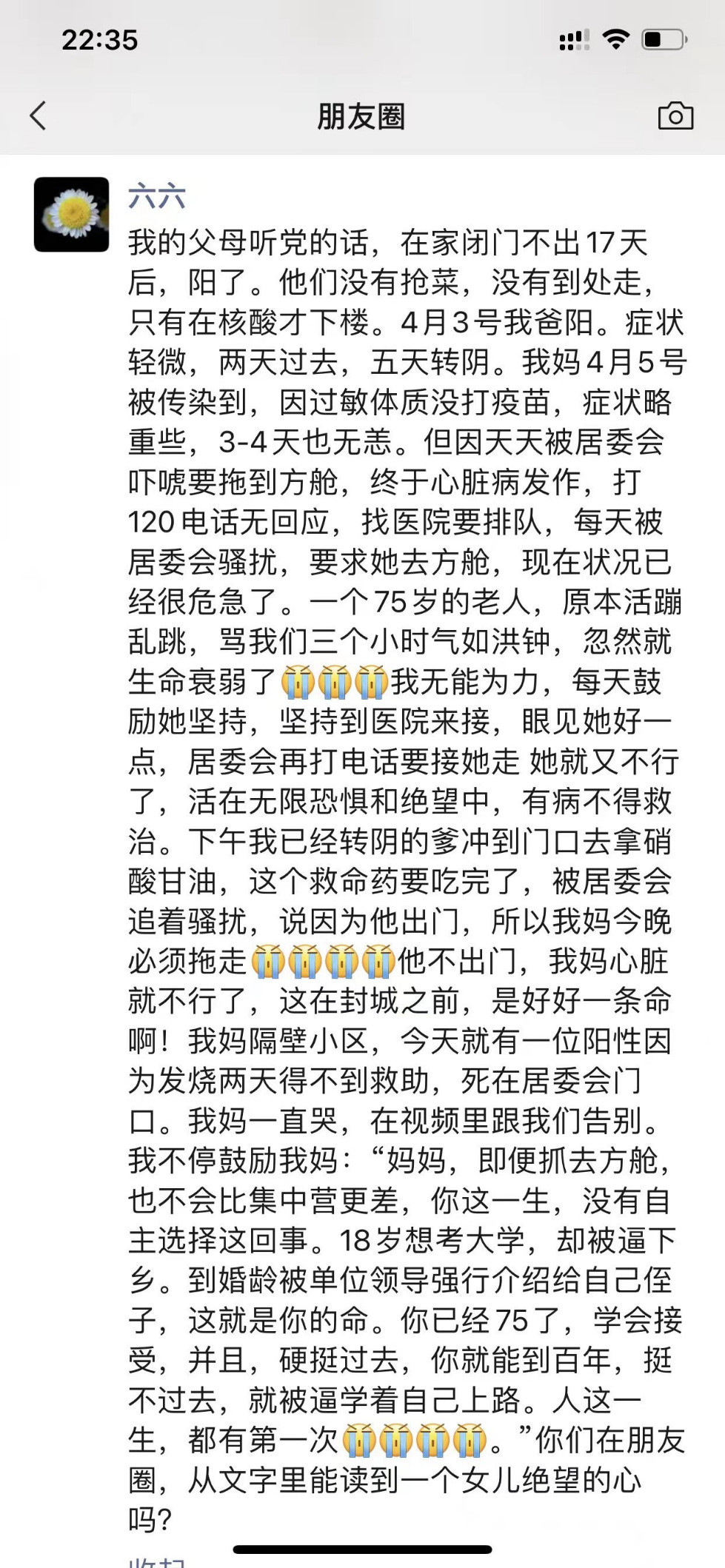This screenshot has height=1568, width=725.
Task: Go back from the 朋友圈 page
Action: pyautogui.click(x=39, y=116)
